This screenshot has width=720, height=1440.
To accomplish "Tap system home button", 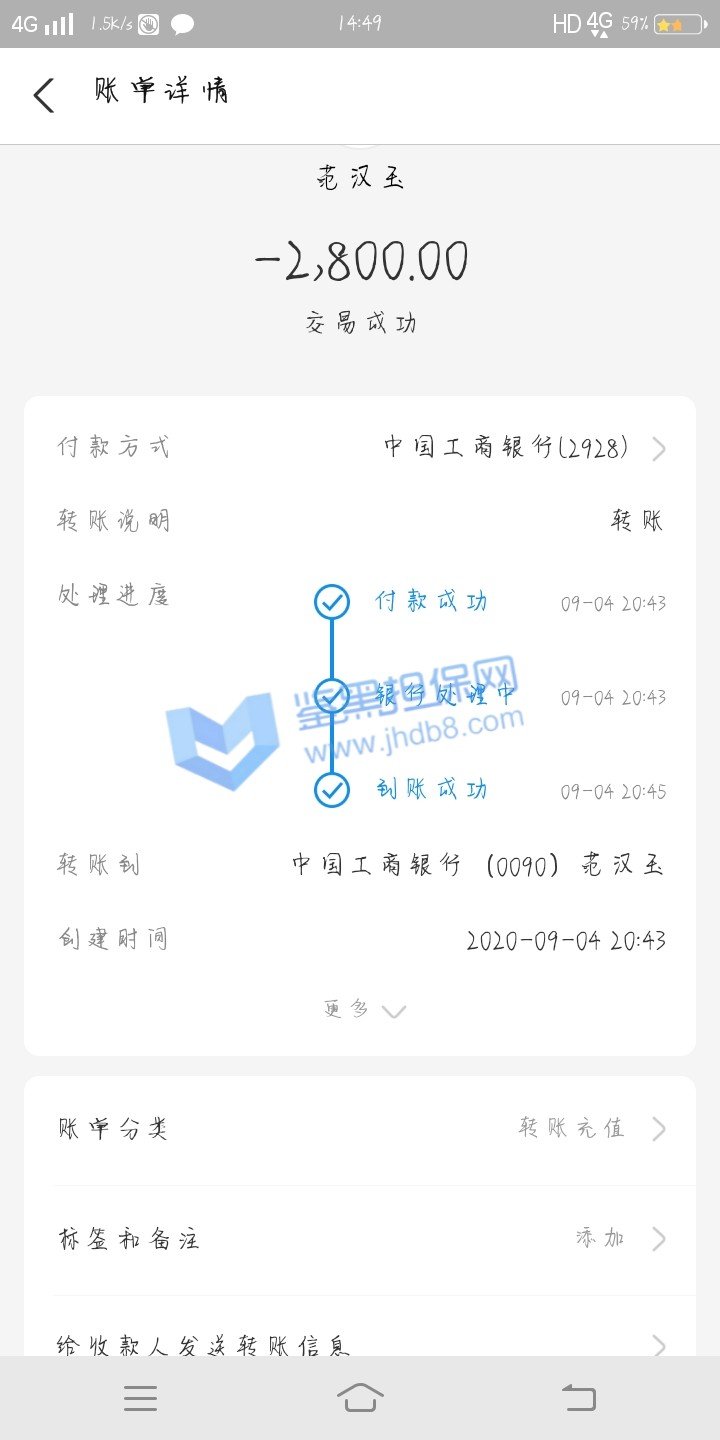I will 360,1397.
